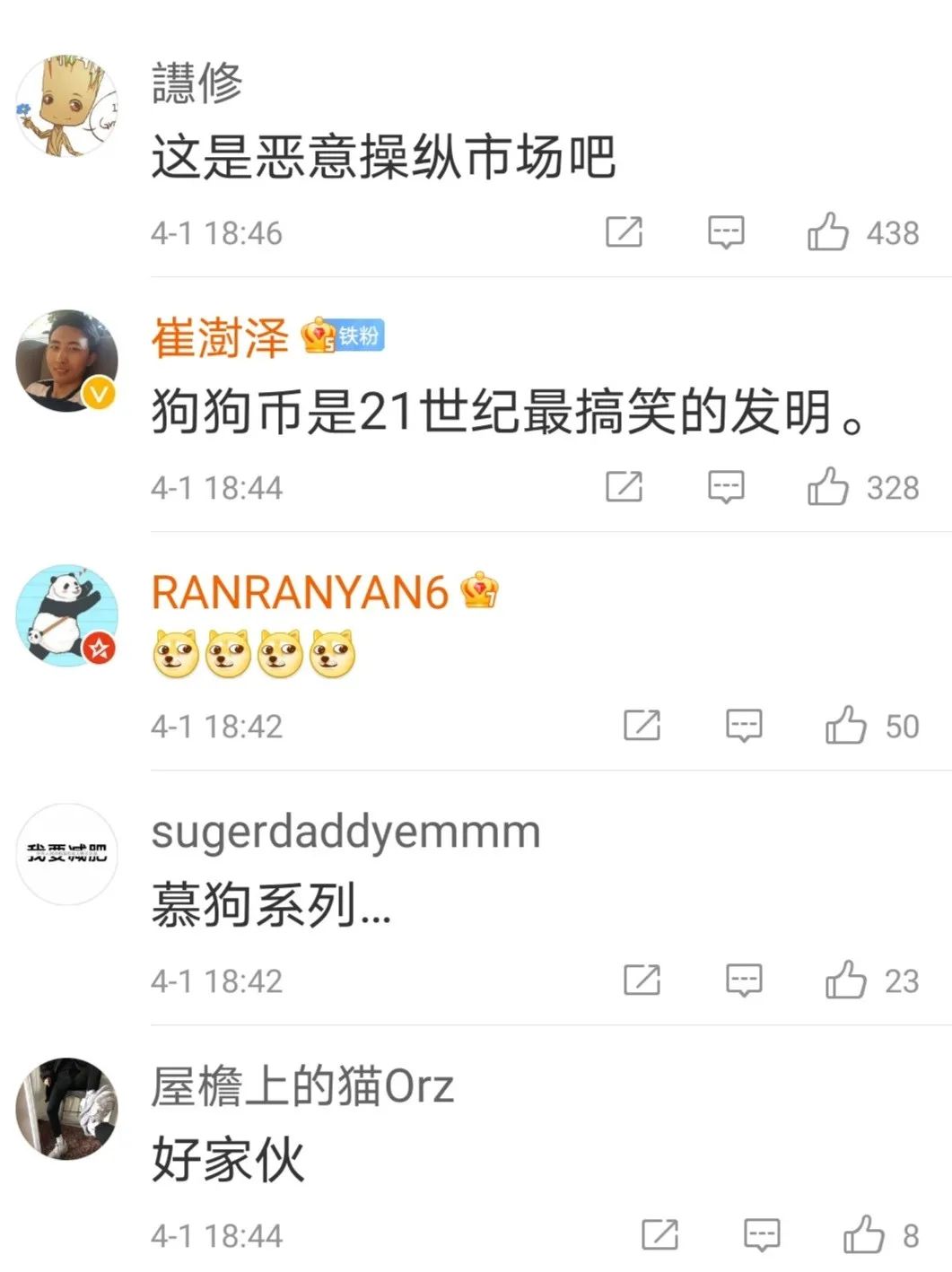Screen dimensions: 952x1272
Task: Share 谵修's comment via the forward icon
Action: point(625,231)
